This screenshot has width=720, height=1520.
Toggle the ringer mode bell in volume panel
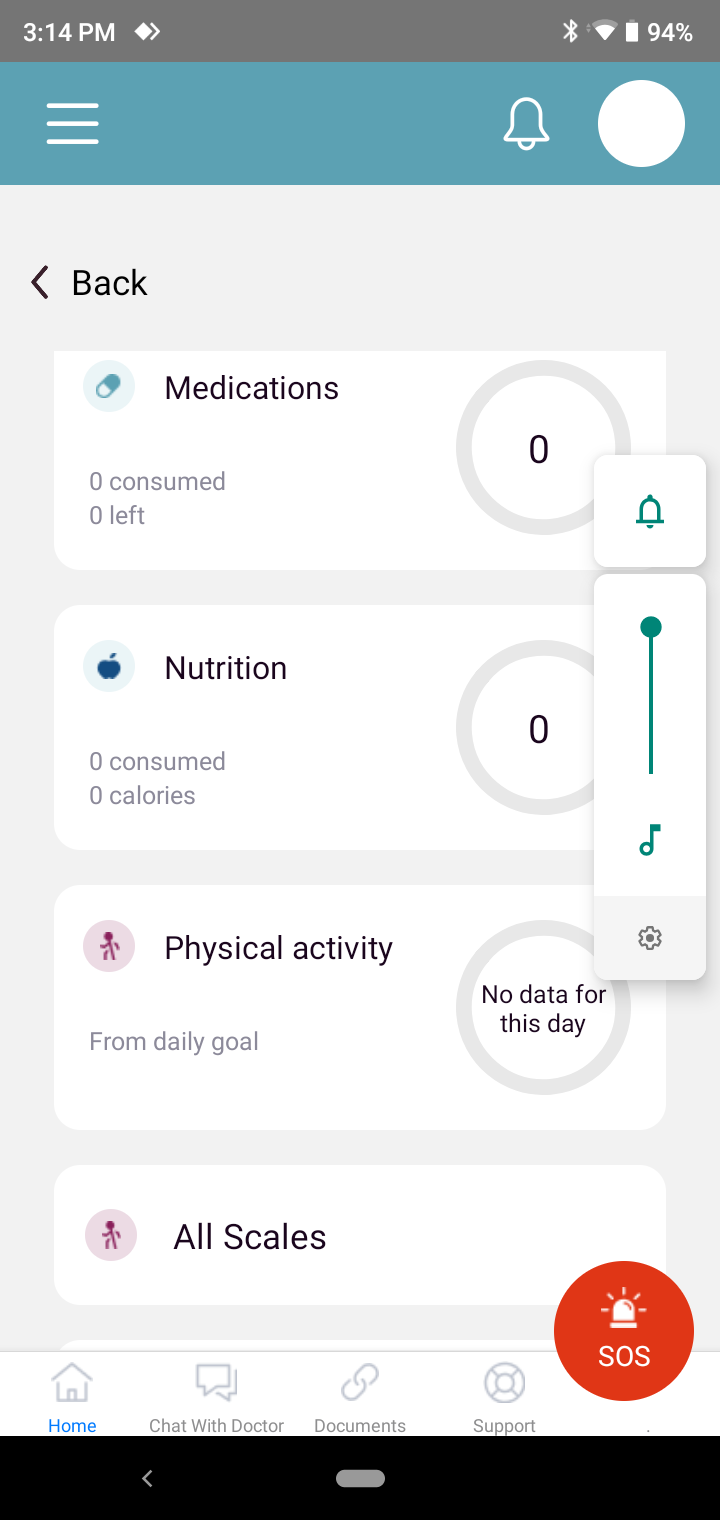tap(650, 511)
